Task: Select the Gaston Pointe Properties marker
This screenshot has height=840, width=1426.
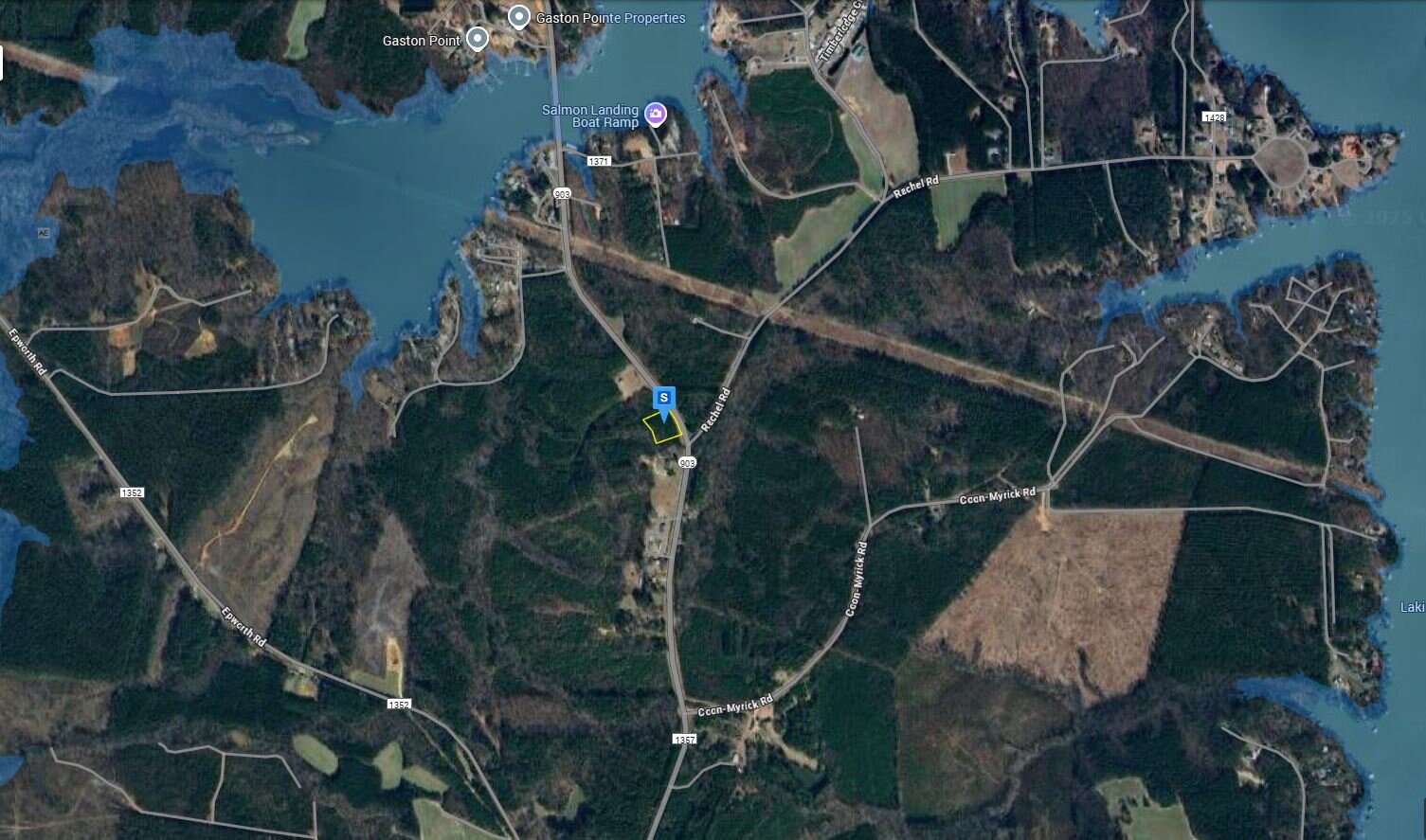Action: [x=518, y=17]
